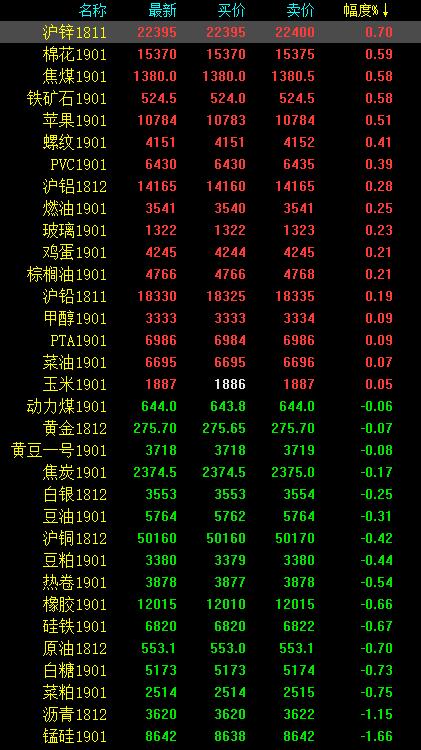The width and height of the screenshot is (421, 750).
Task: Select the 玉米1901 row
Action: (x=210, y=384)
